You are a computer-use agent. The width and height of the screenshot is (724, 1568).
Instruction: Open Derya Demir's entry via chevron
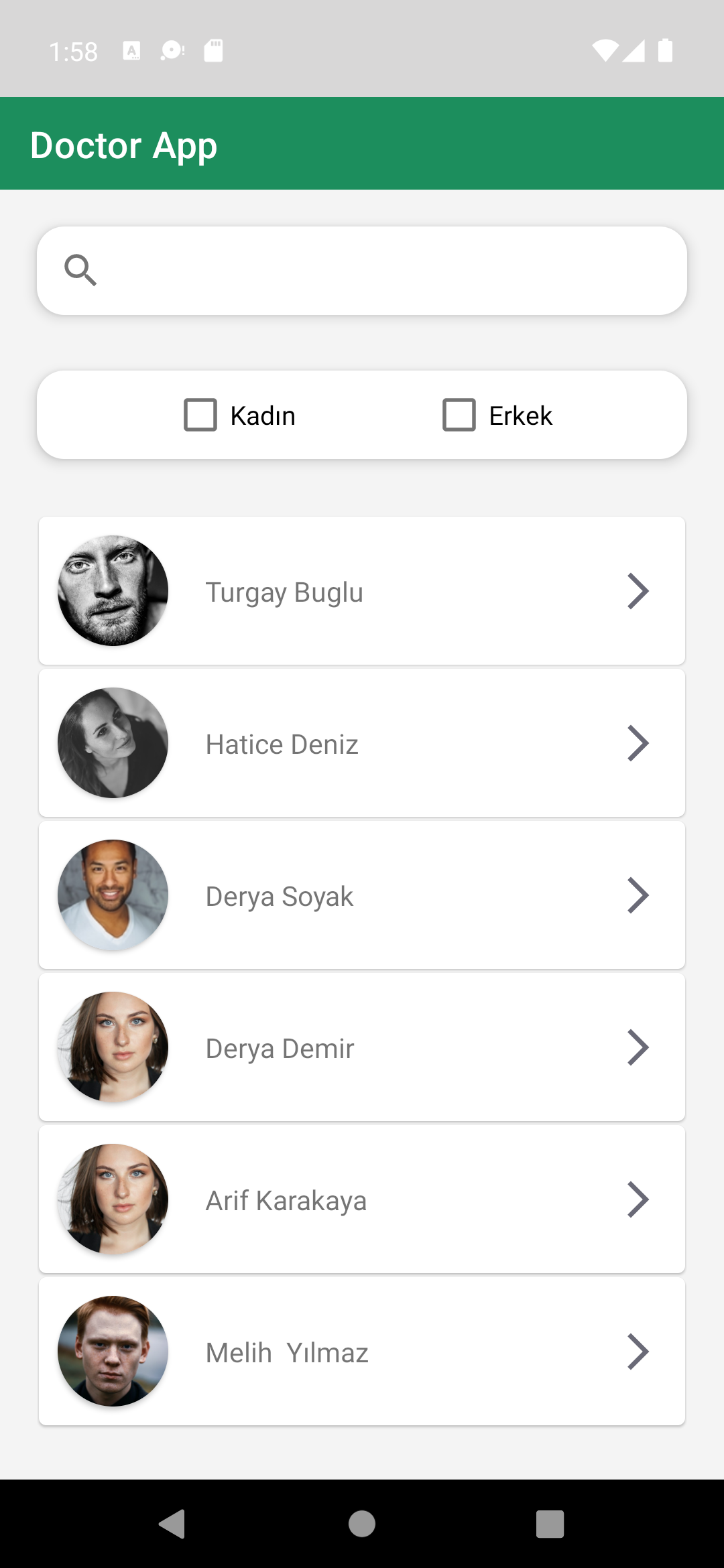tap(638, 1047)
